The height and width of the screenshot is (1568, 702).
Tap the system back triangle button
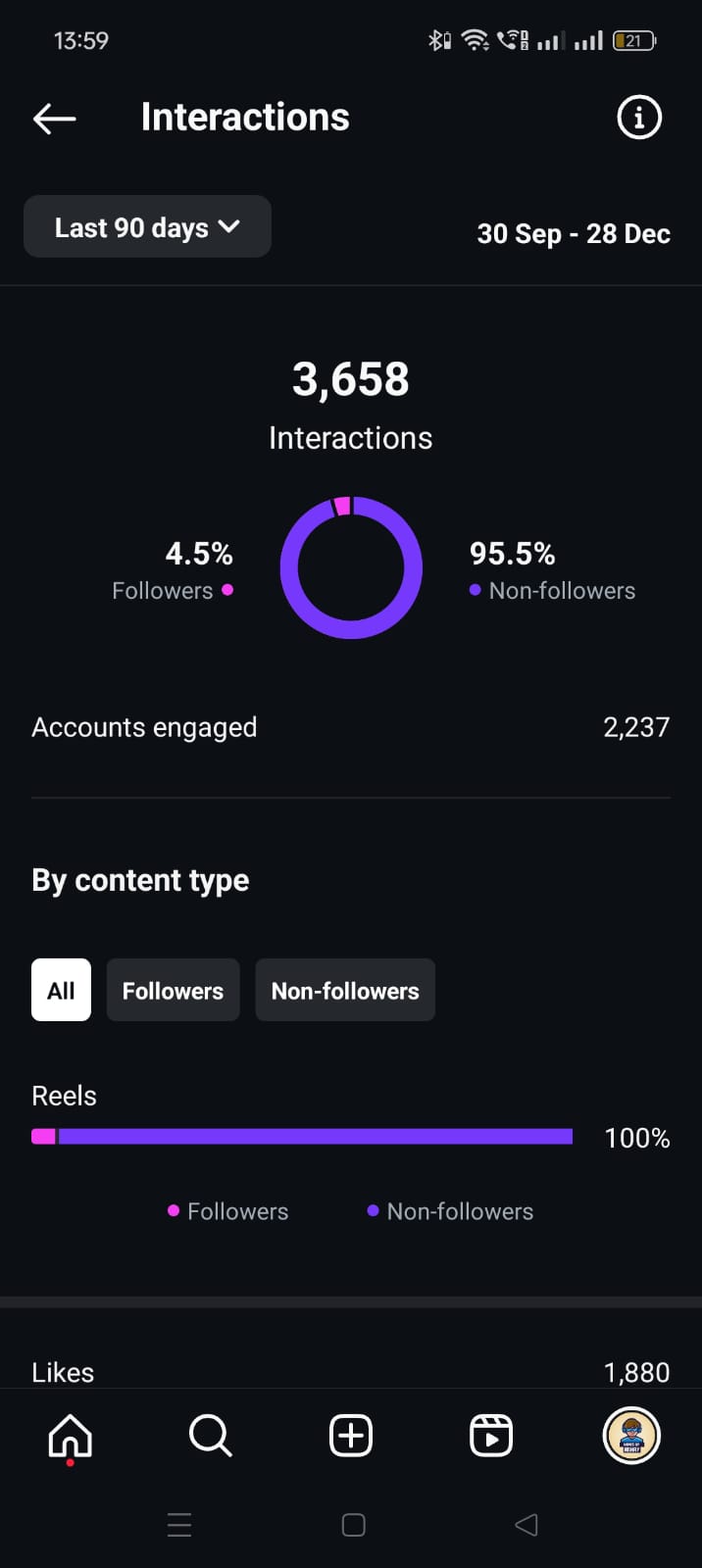click(x=526, y=1525)
